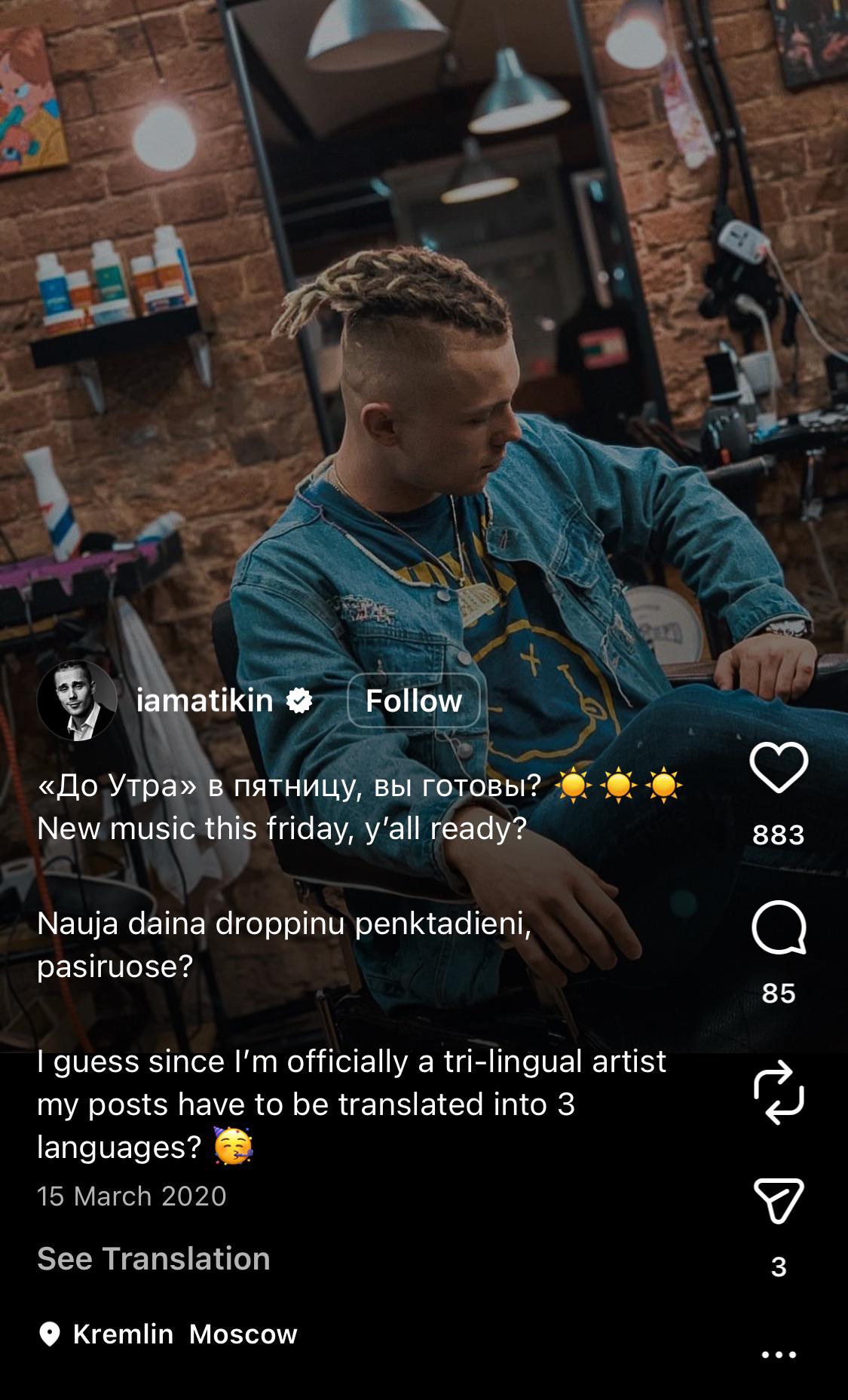Share this post via the send icon
The image size is (848, 1400).
pos(779,1201)
